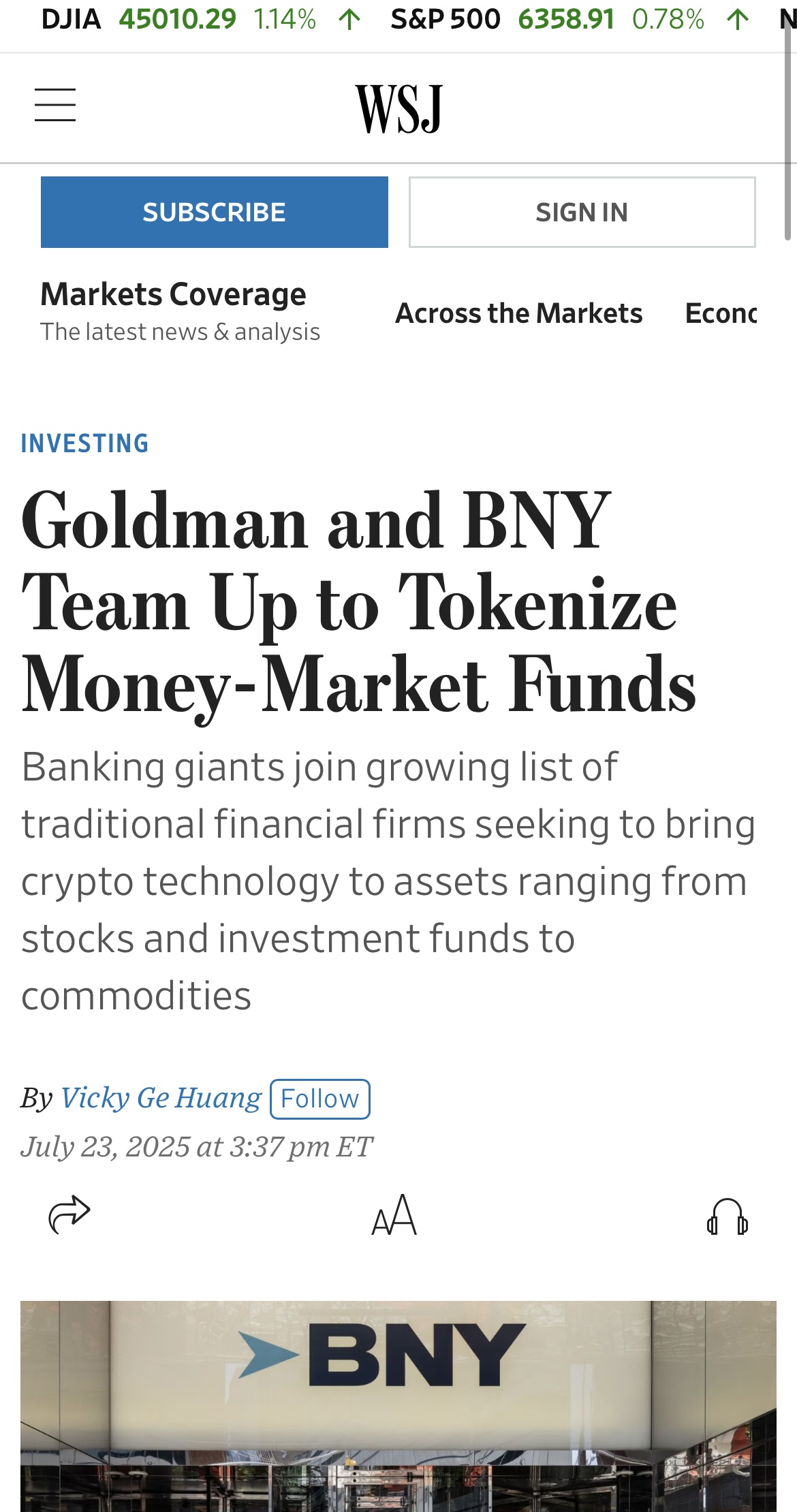Open Markets Coverage latest news
797x1512 pixels.
pyautogui.click(x=180, y=311)
